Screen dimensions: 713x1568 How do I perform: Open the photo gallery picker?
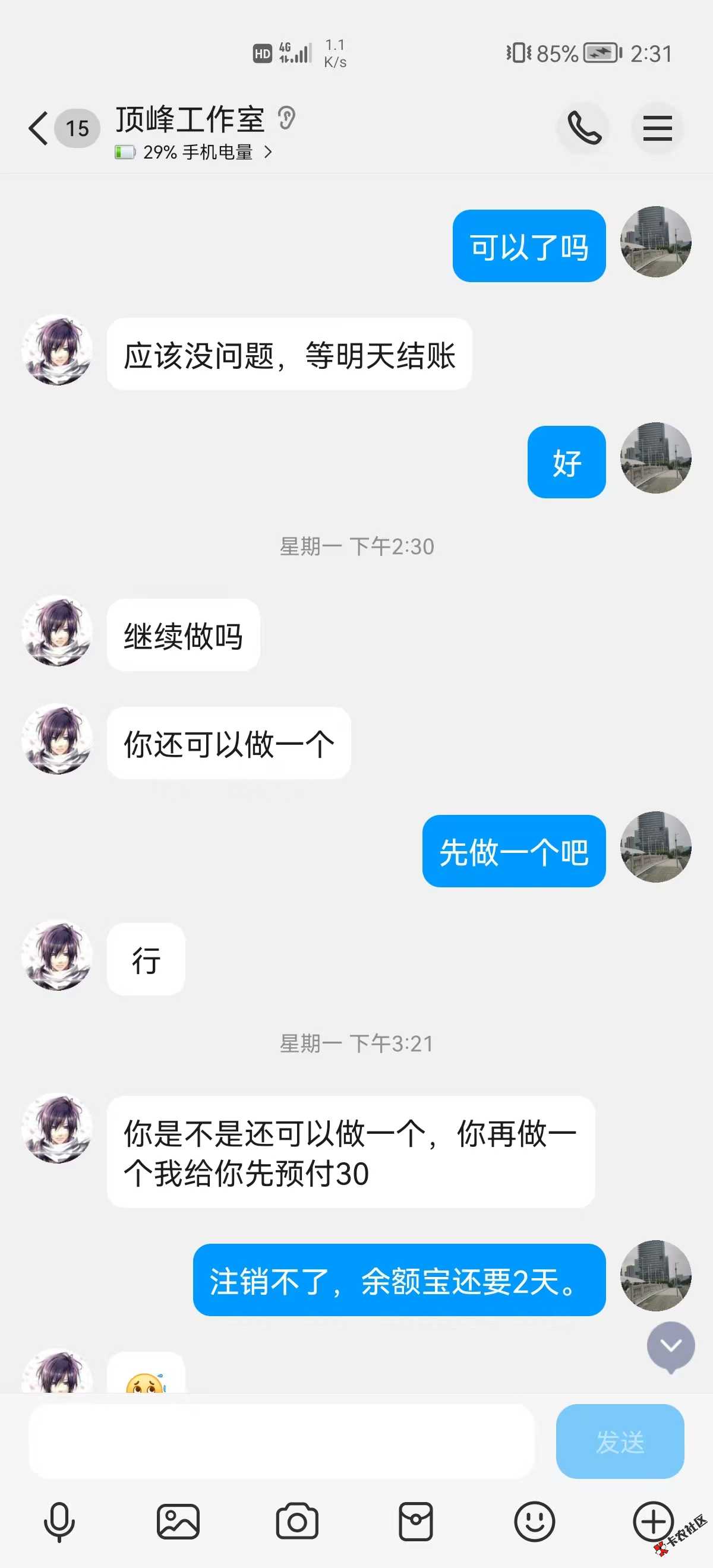coord(178,1522)
